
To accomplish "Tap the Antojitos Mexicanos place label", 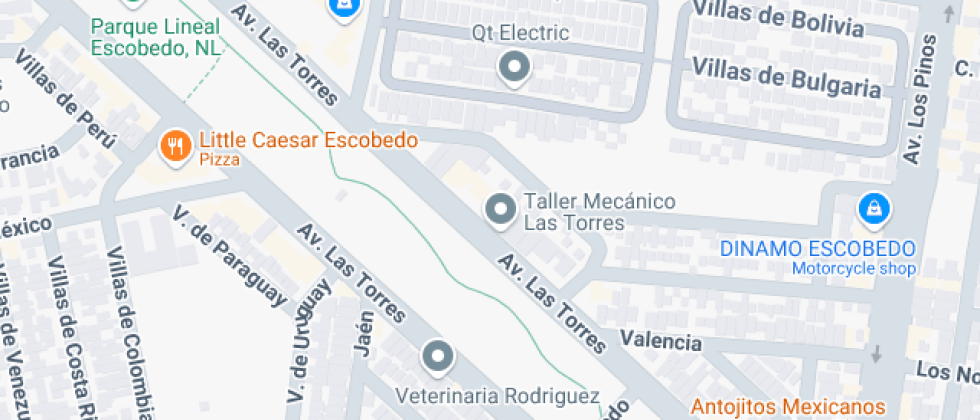I will [788, 406].
